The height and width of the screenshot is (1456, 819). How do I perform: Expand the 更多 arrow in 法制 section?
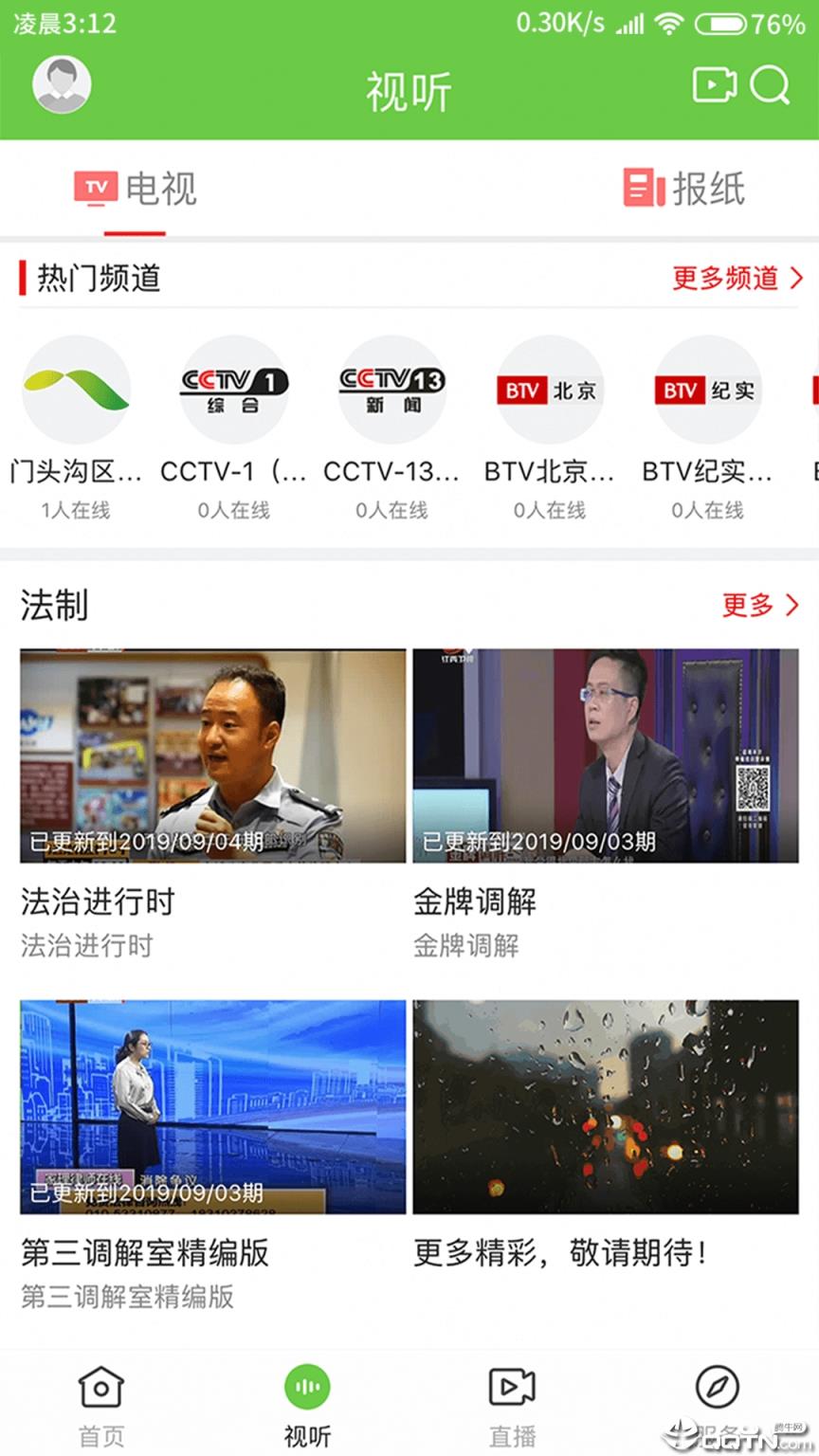(758, 606)
